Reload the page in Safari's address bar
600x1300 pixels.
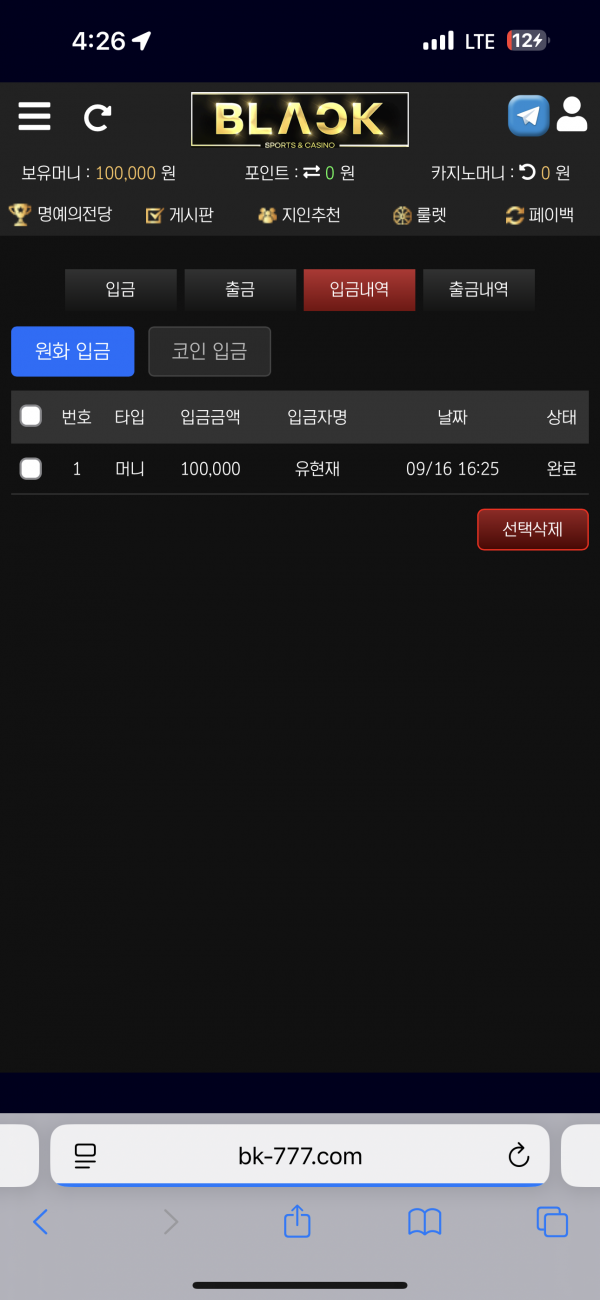[x=518, y=1156]
